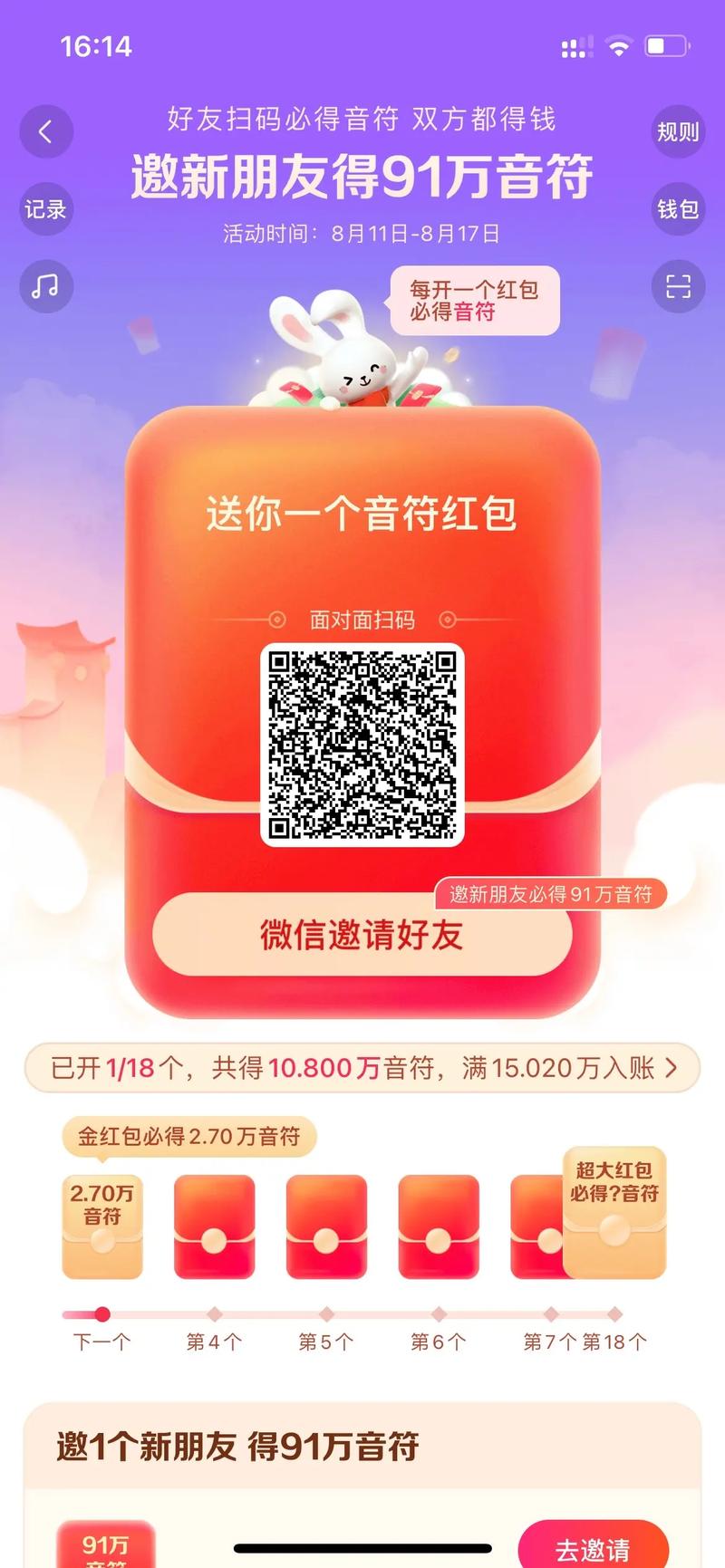Open the 规则 rules page
The width and height of the screenshot is (725, 1568).
tap(678, 132)
